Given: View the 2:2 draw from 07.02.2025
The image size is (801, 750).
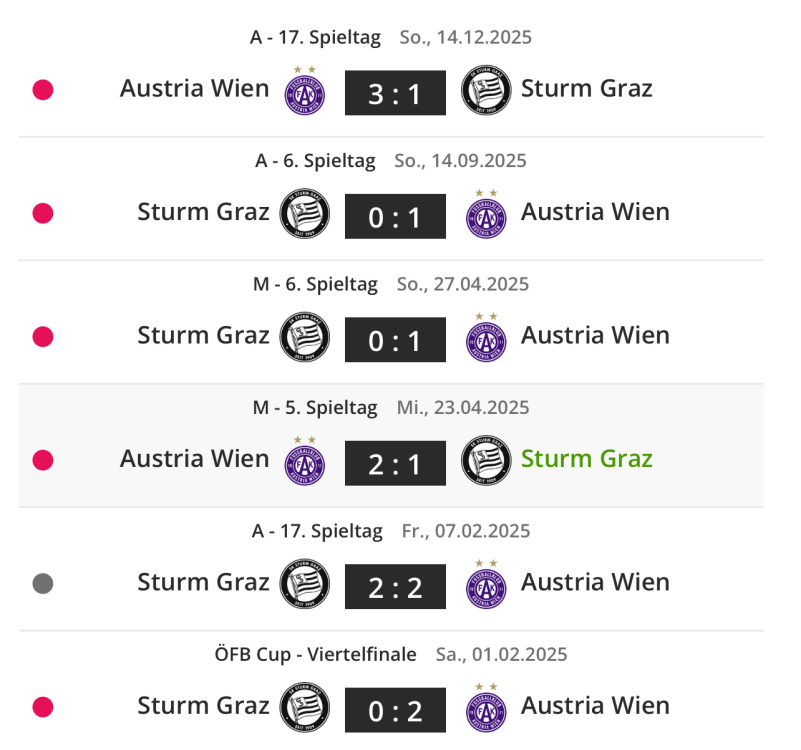Looking at the screenshot, I should [395, 586].
